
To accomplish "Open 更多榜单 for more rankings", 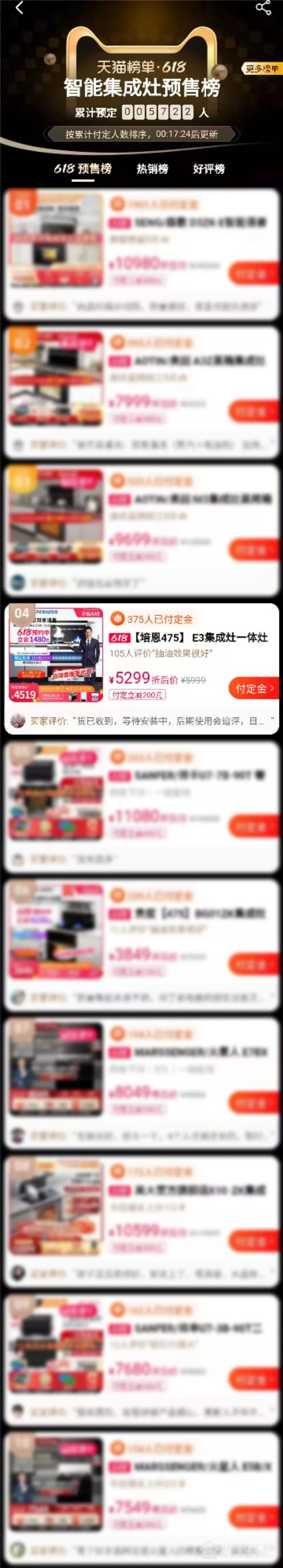I will (262, 69).
